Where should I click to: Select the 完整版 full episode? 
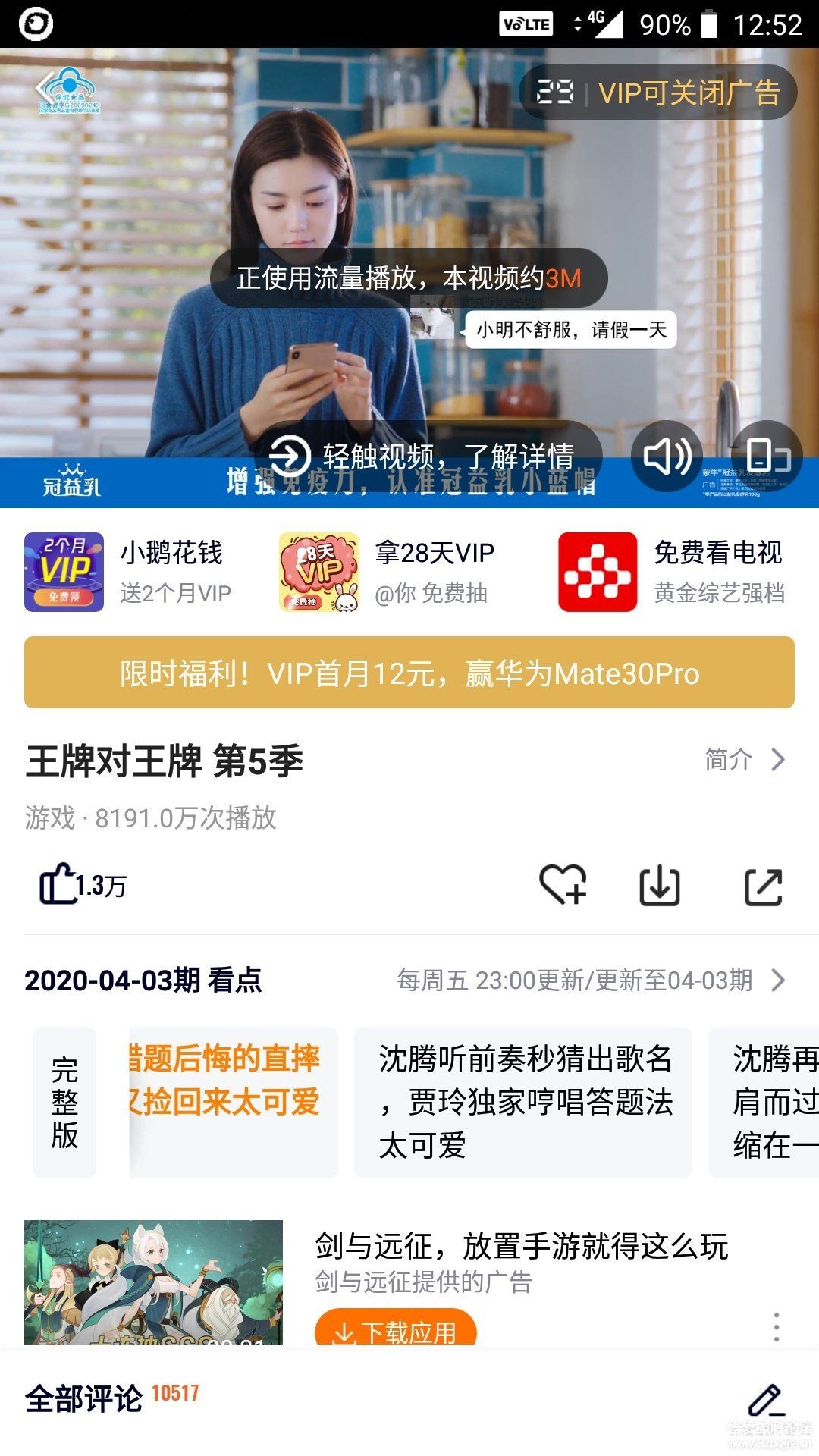click(x=64, y=1102)
